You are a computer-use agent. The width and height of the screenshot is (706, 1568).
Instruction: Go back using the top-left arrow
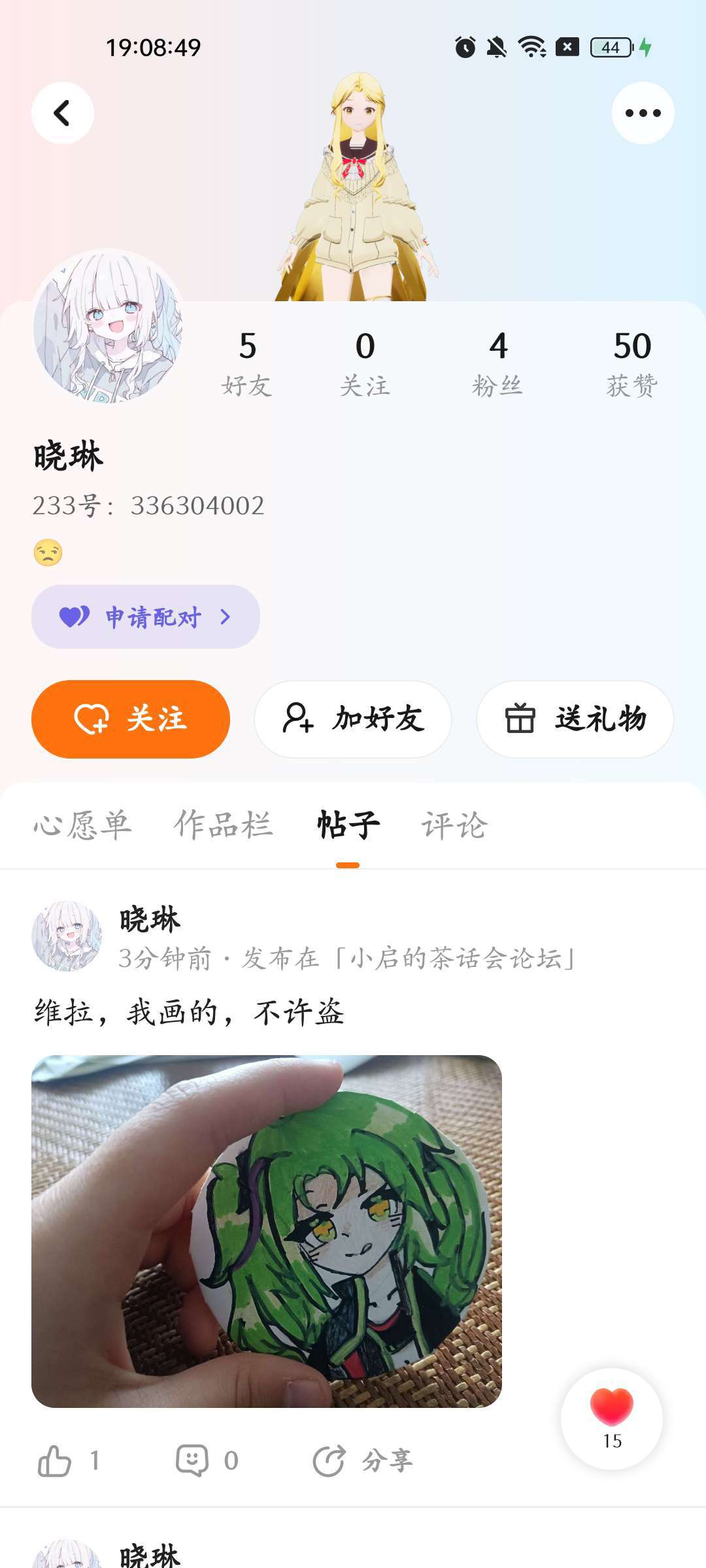[x=63, y=113]
